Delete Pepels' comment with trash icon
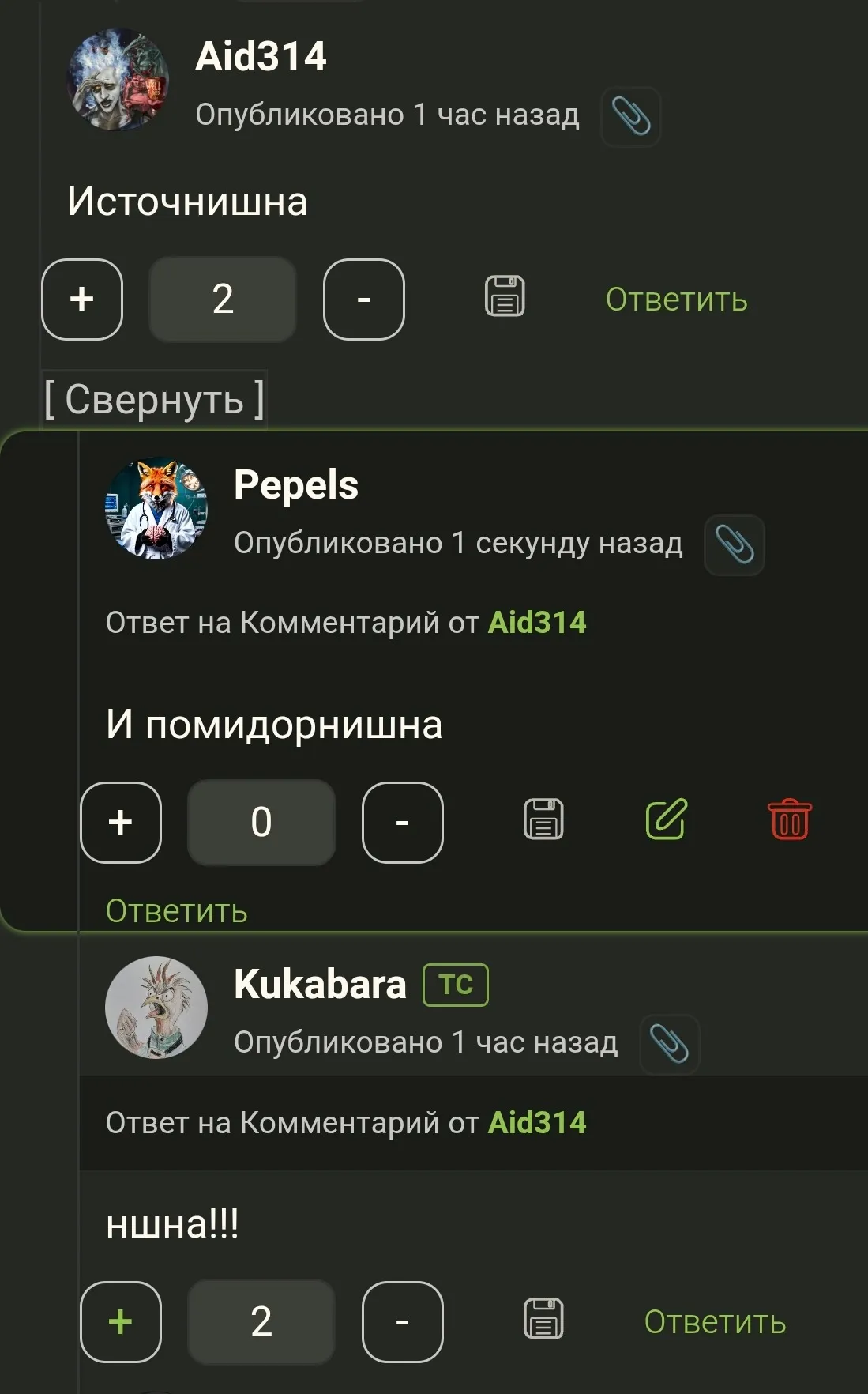 click(x=790, y=819)
